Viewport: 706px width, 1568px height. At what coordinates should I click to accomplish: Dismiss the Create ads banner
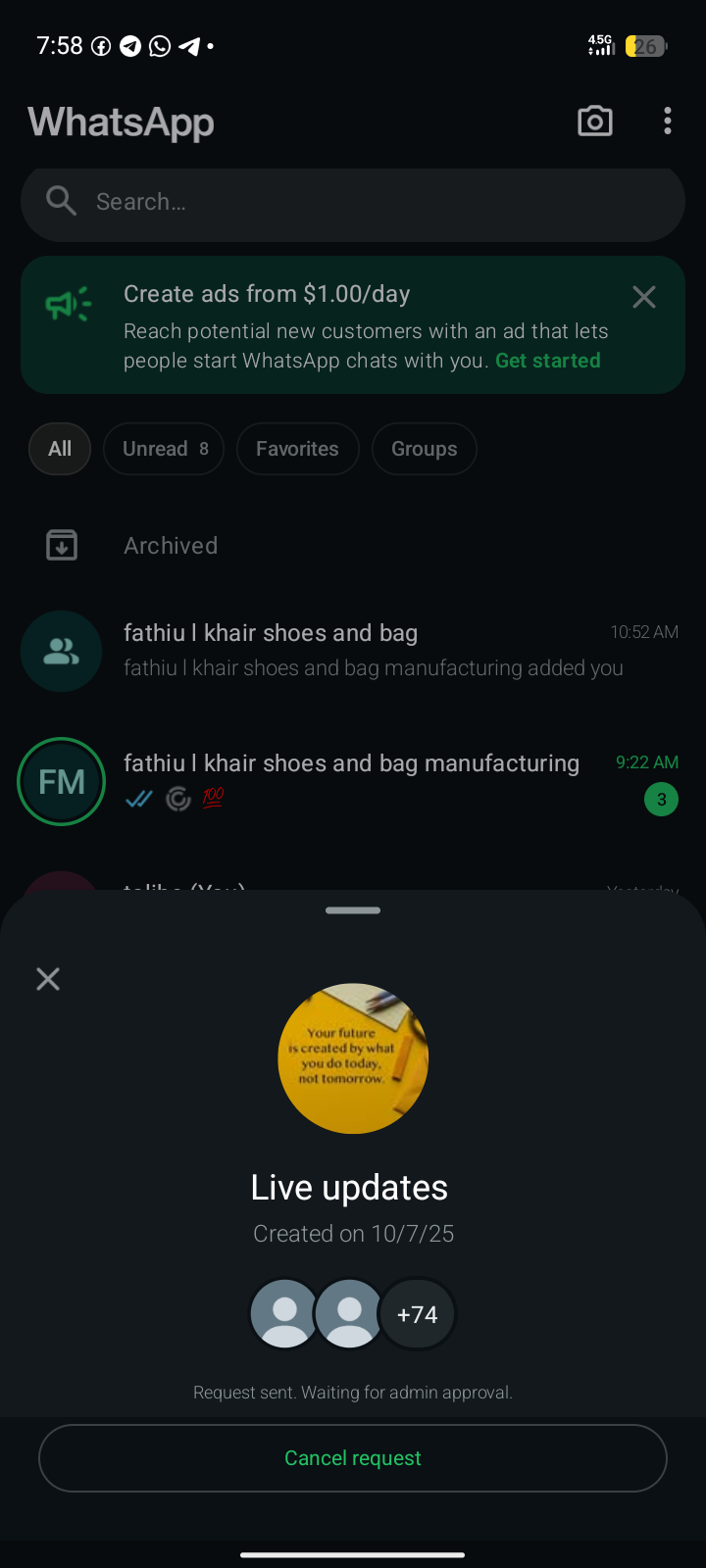[644, 297]
